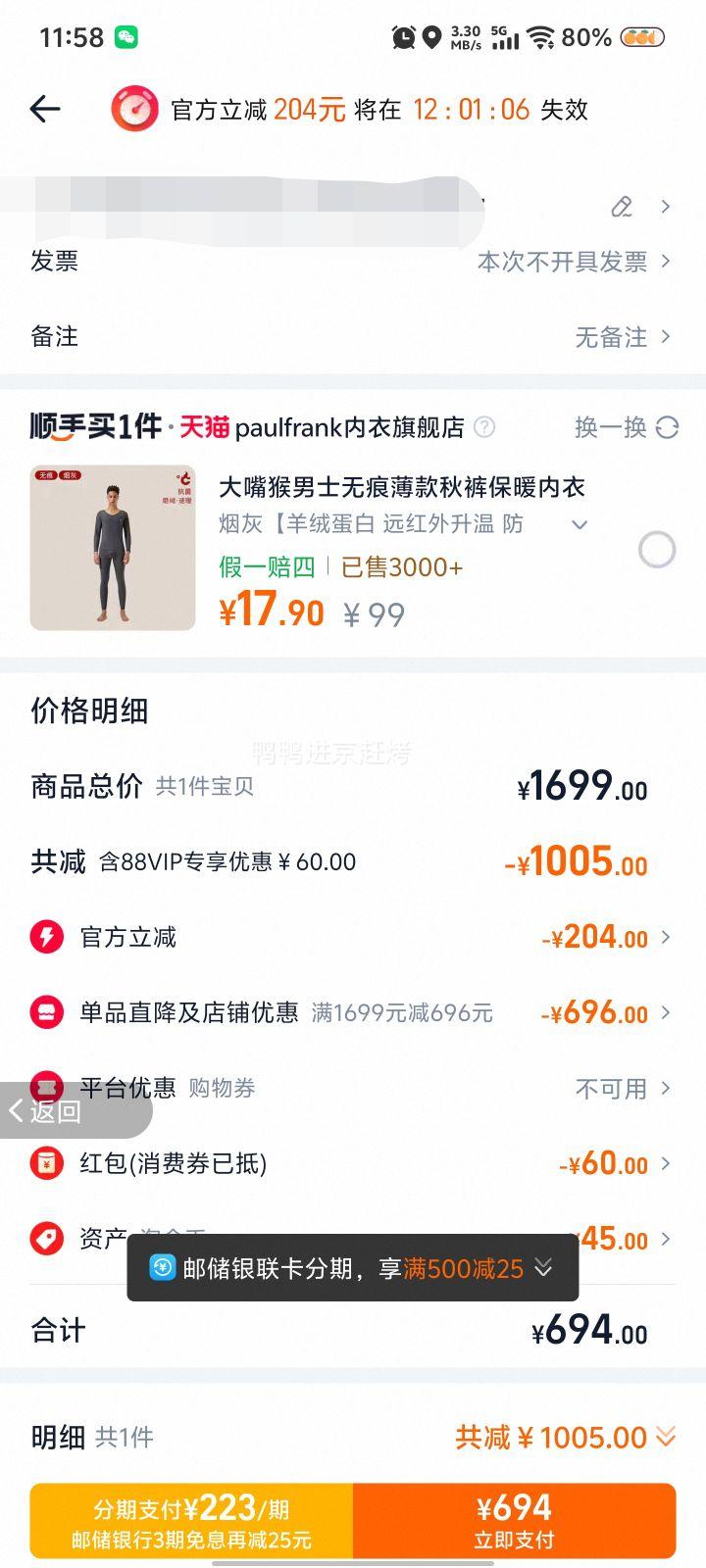This screenshot has width=706, height=1568.
Task: Tap the pencil icon to edit address
Action: [622, 208]
